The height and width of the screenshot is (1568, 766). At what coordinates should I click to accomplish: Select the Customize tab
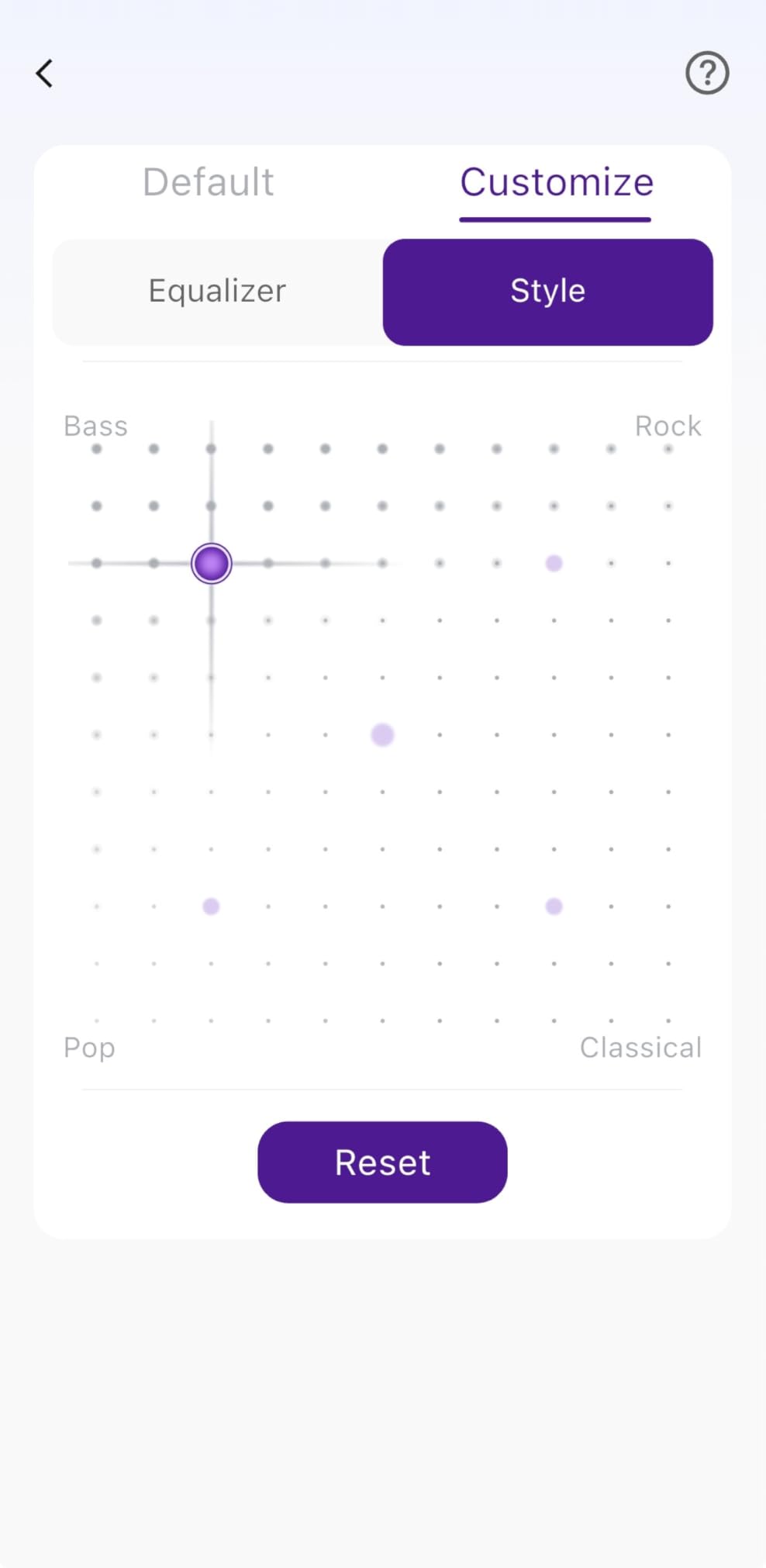pyautogui.click(x=556, y=183)
